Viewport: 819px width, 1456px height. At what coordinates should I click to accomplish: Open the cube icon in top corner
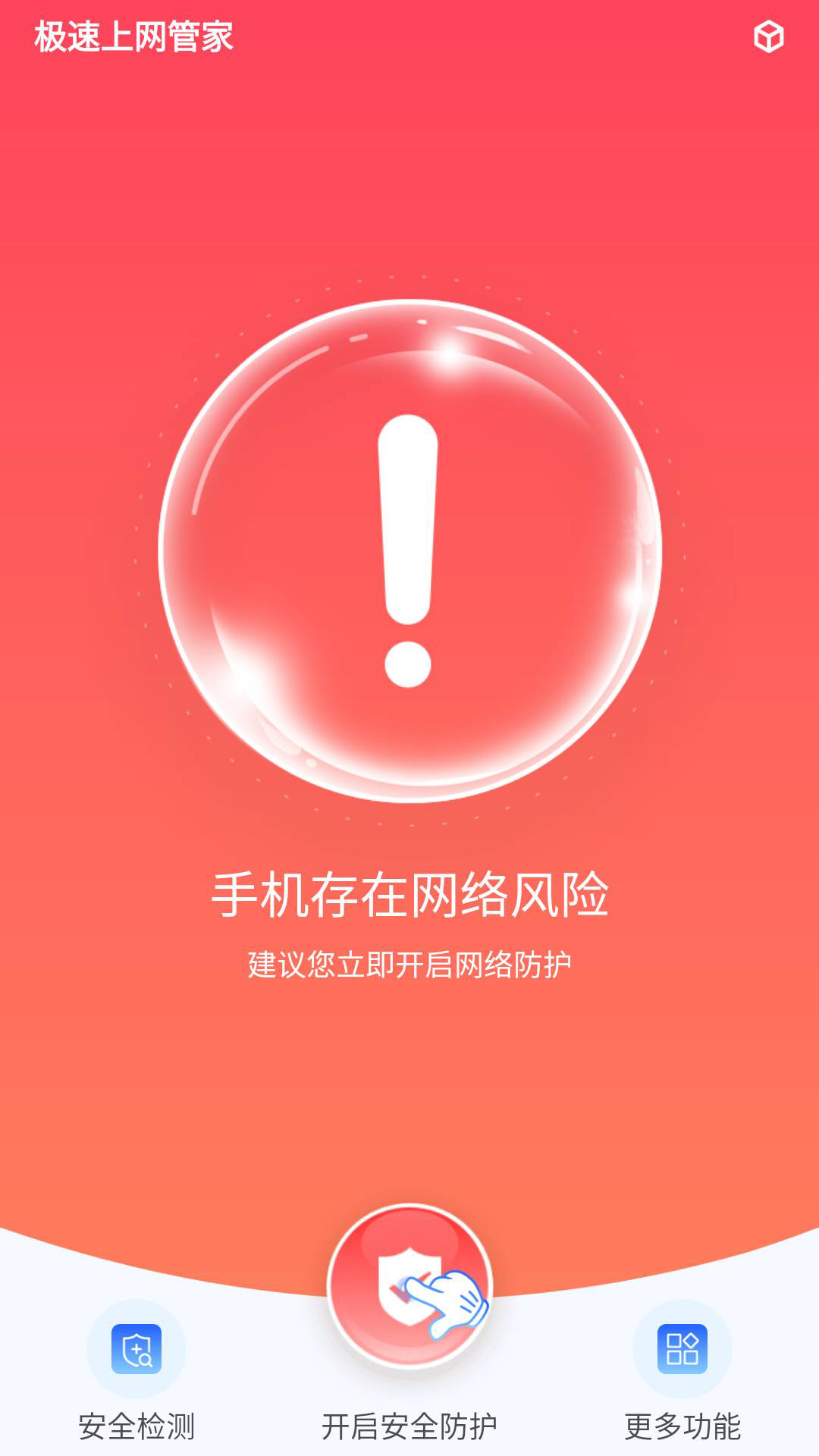coord(768,36)
